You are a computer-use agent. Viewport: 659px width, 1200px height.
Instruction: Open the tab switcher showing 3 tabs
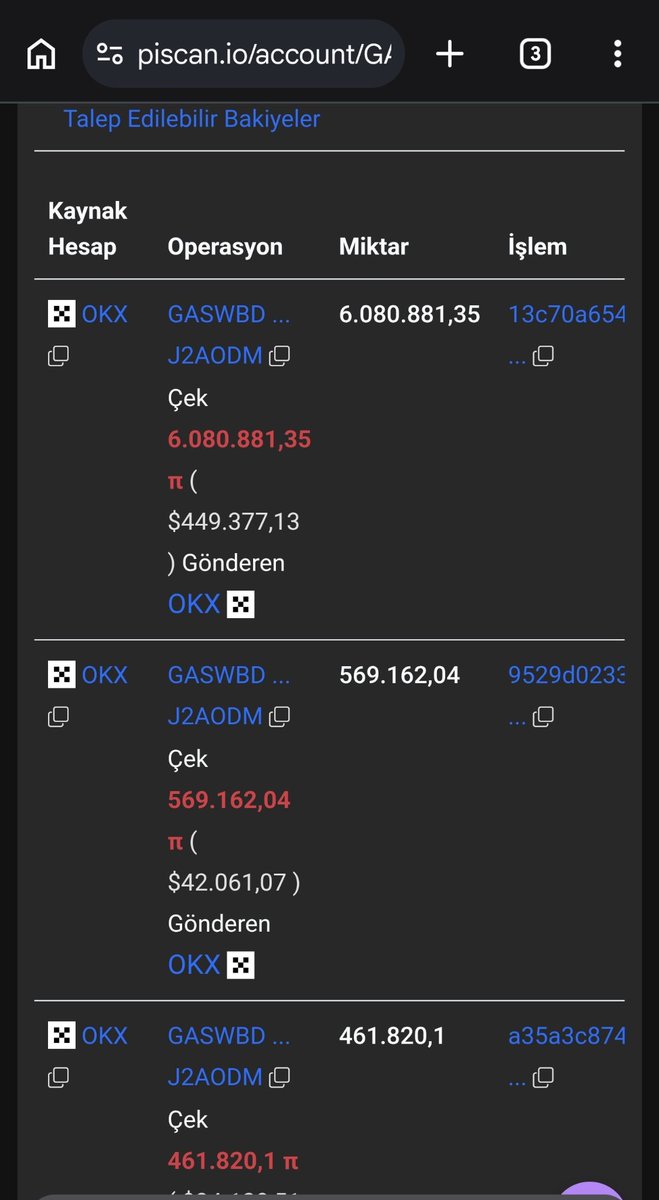pyautogui.click(x=535, y=54)
